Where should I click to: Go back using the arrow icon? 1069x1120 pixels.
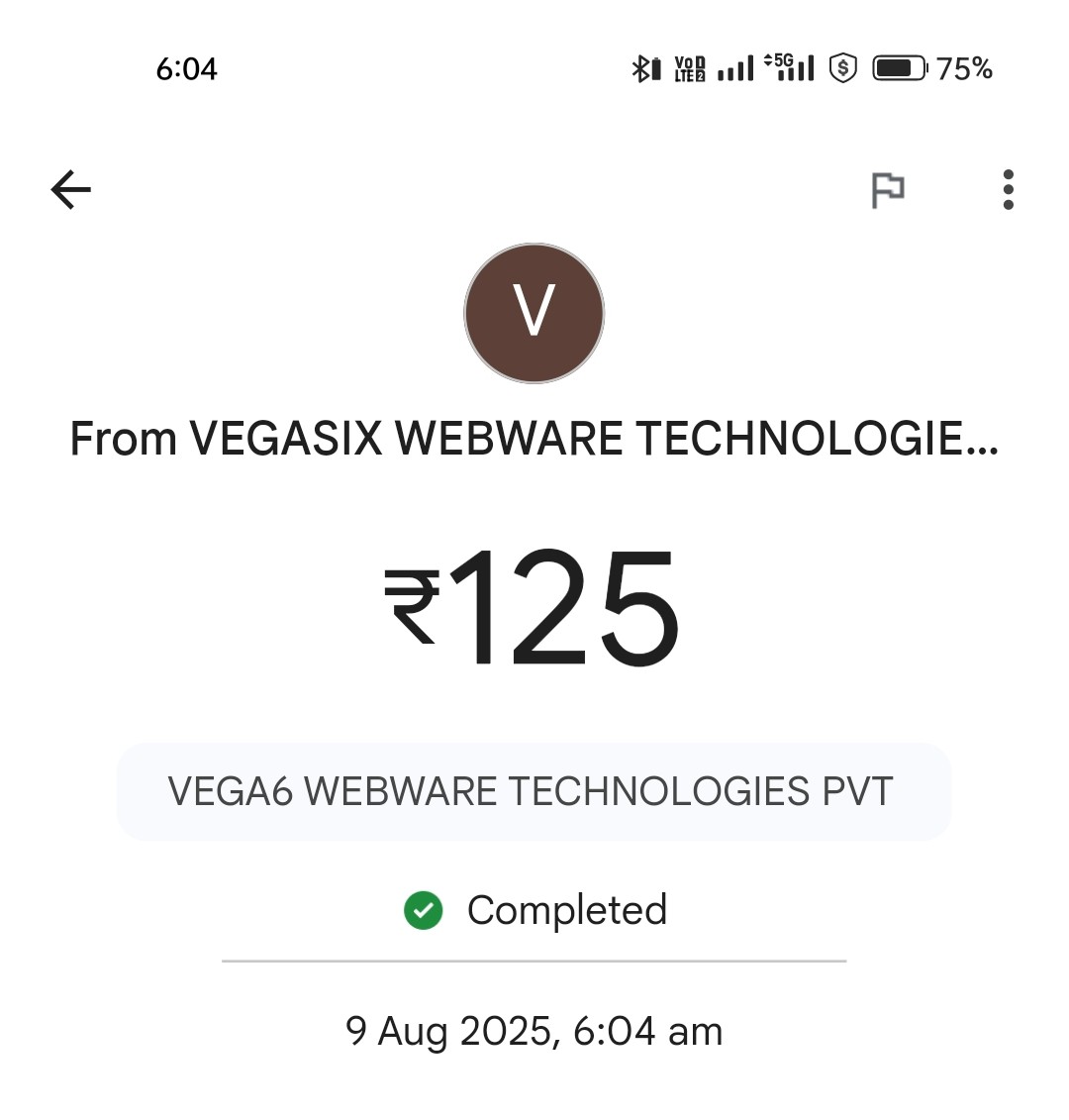(70, 189)
